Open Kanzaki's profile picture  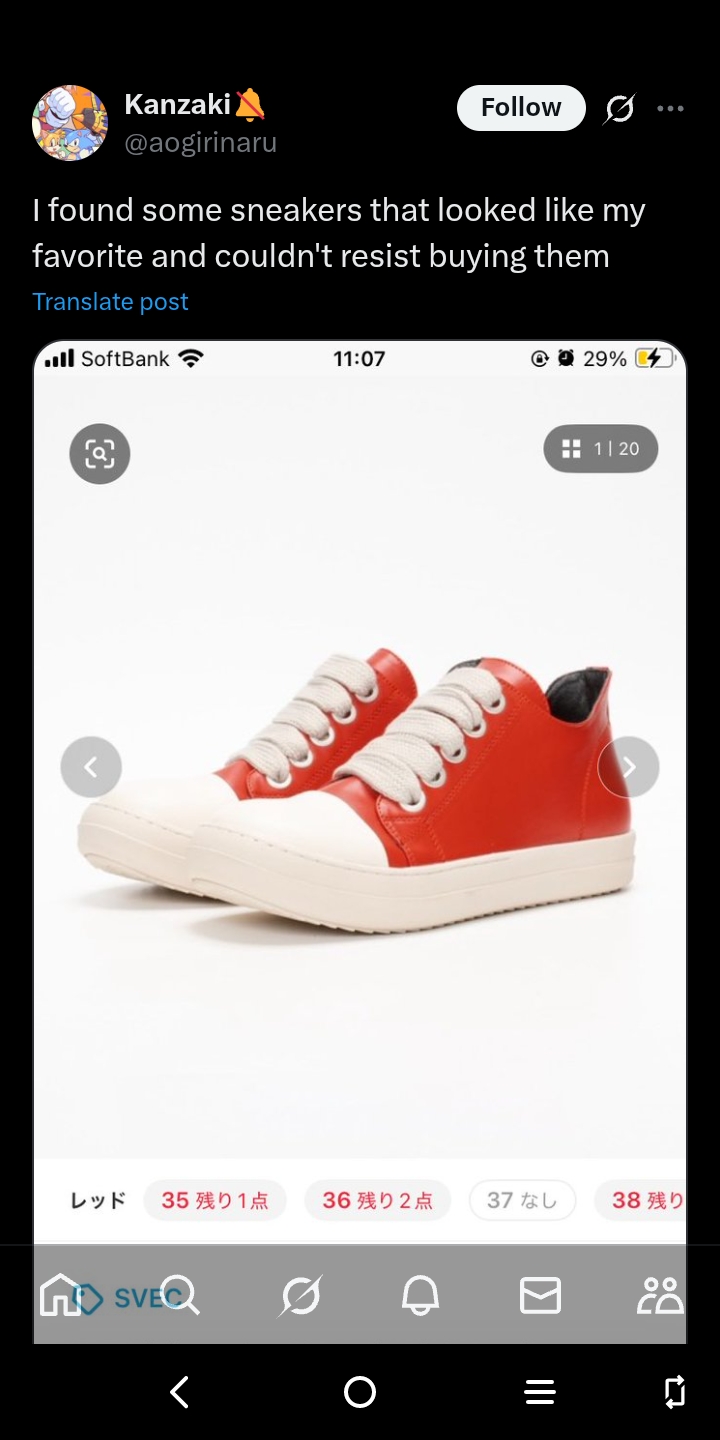click(70, 123)
